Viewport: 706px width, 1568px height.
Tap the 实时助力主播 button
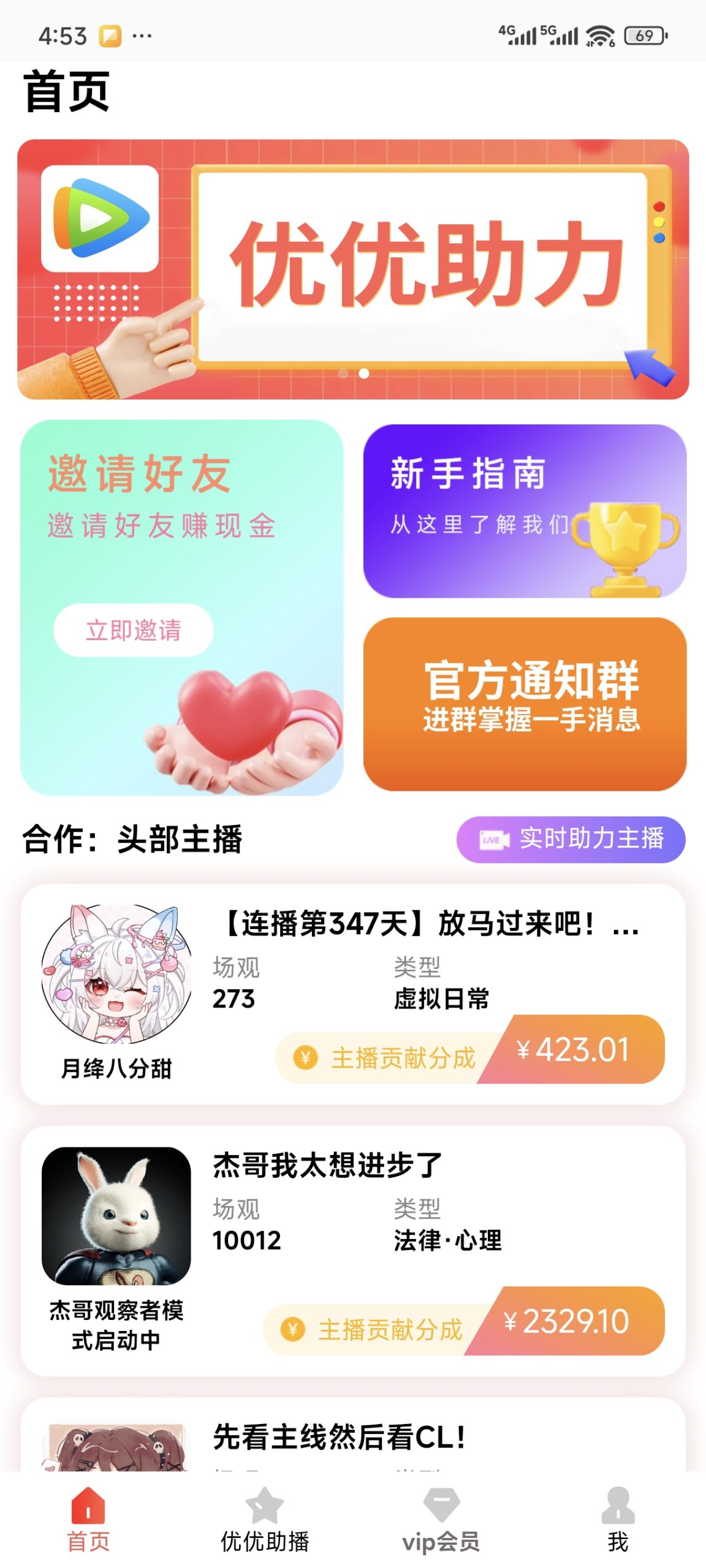click(x=571, y=839)
